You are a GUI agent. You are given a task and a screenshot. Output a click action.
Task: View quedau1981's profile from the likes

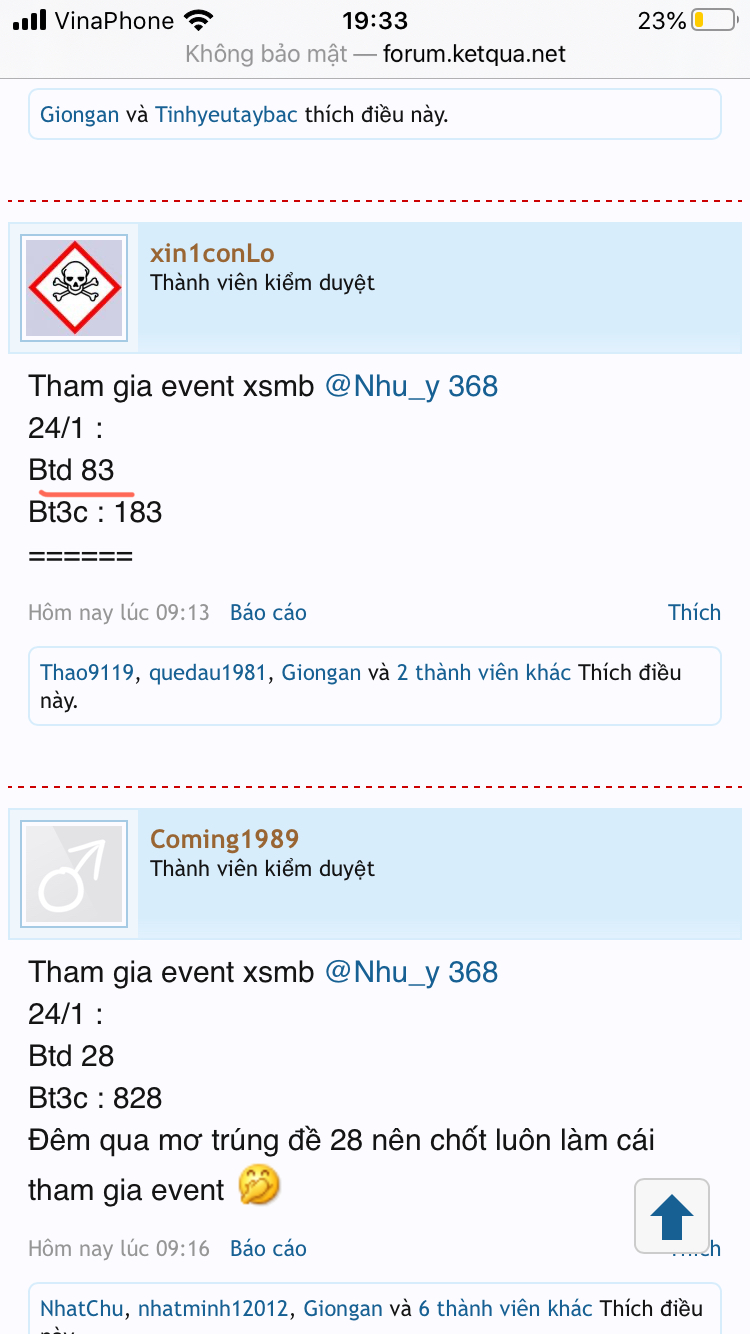pyautogui.click(x=208, y=673)
